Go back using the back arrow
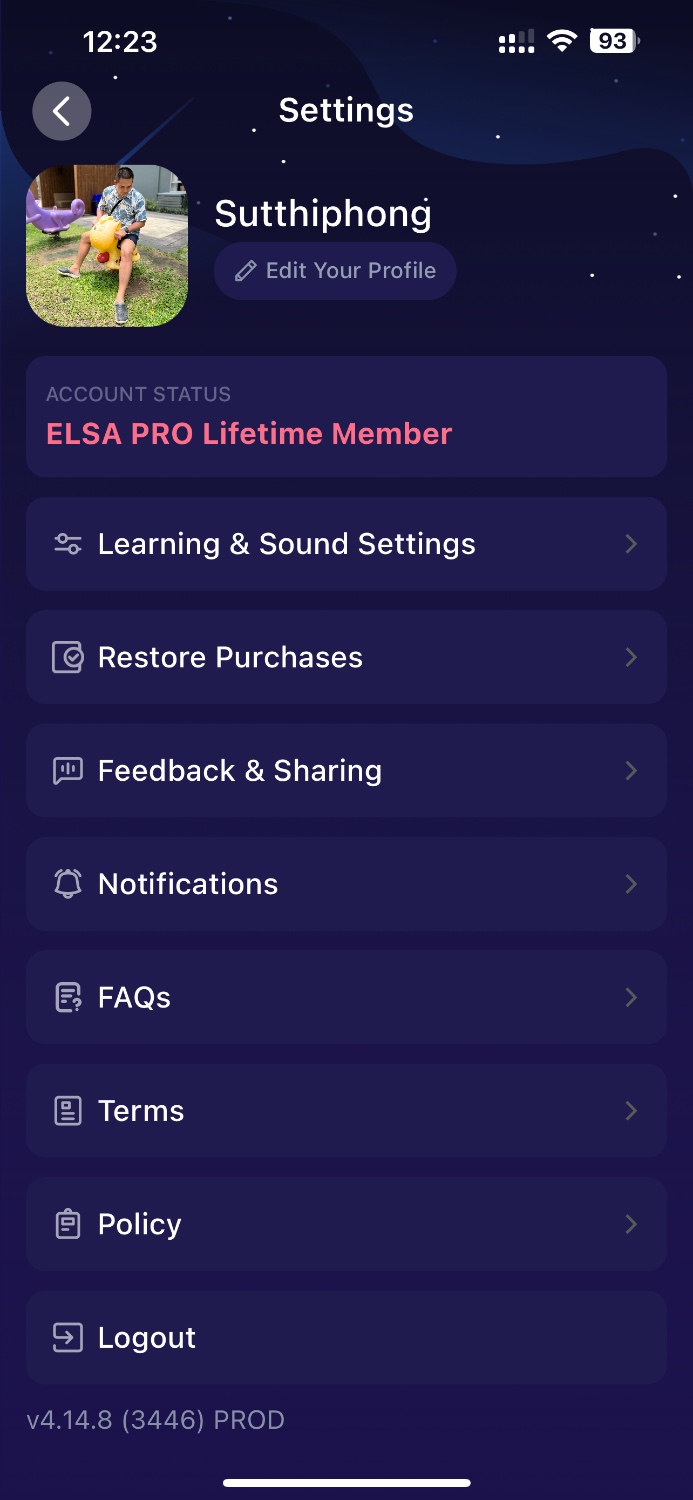The image size is (693, 1500). pyautogui.click(x=62, y=111)
